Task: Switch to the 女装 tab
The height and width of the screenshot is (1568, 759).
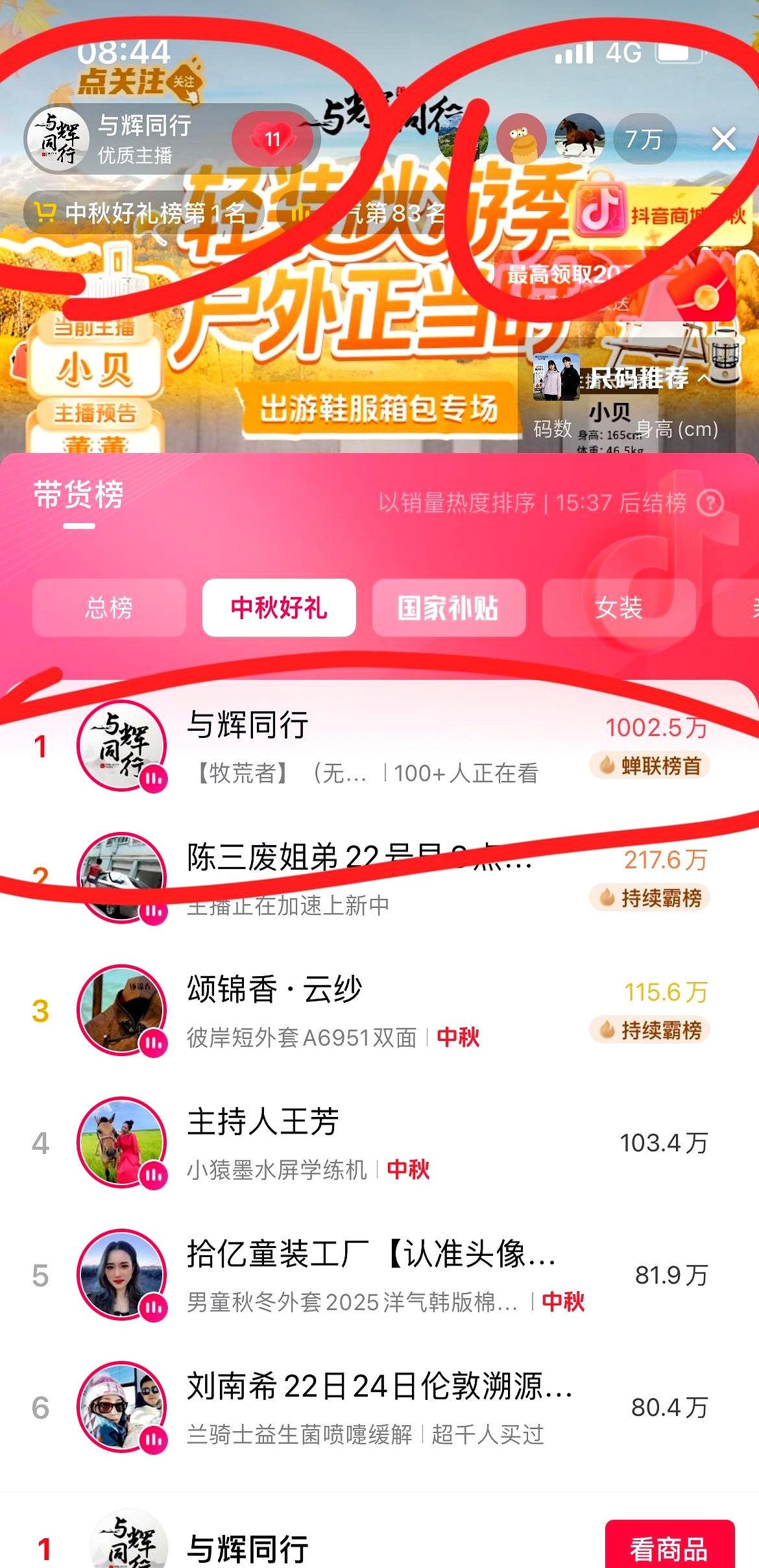Action: [618, 608]
